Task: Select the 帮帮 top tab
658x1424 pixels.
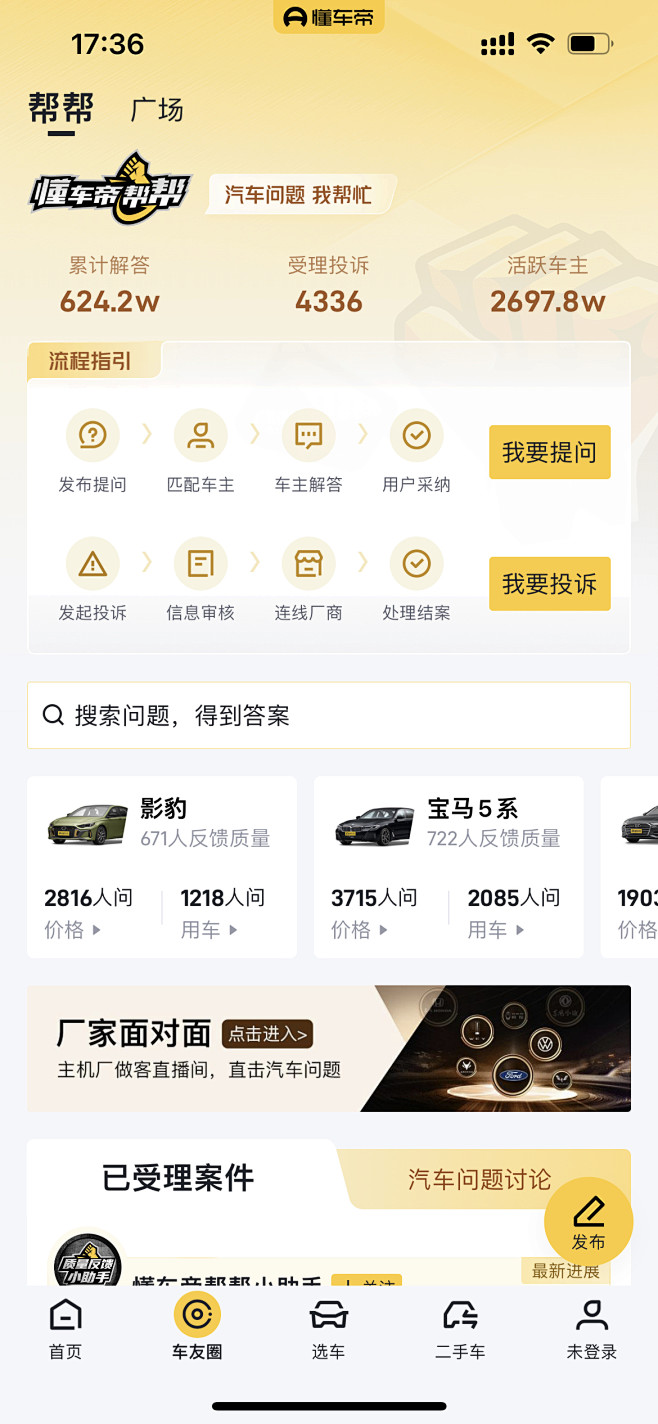Action: 61,108
